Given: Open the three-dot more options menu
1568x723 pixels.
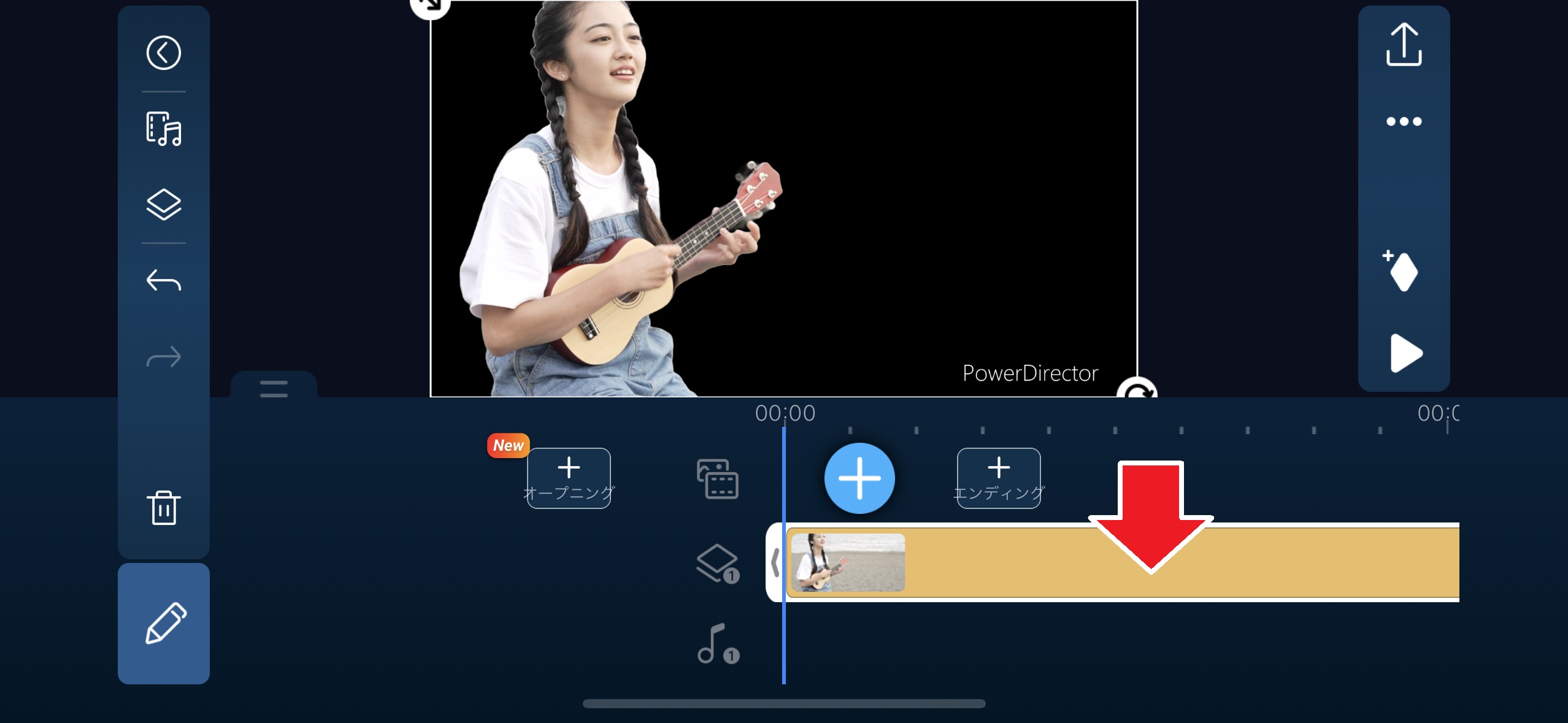Looking at the screenshot, I should (1404, 121).
